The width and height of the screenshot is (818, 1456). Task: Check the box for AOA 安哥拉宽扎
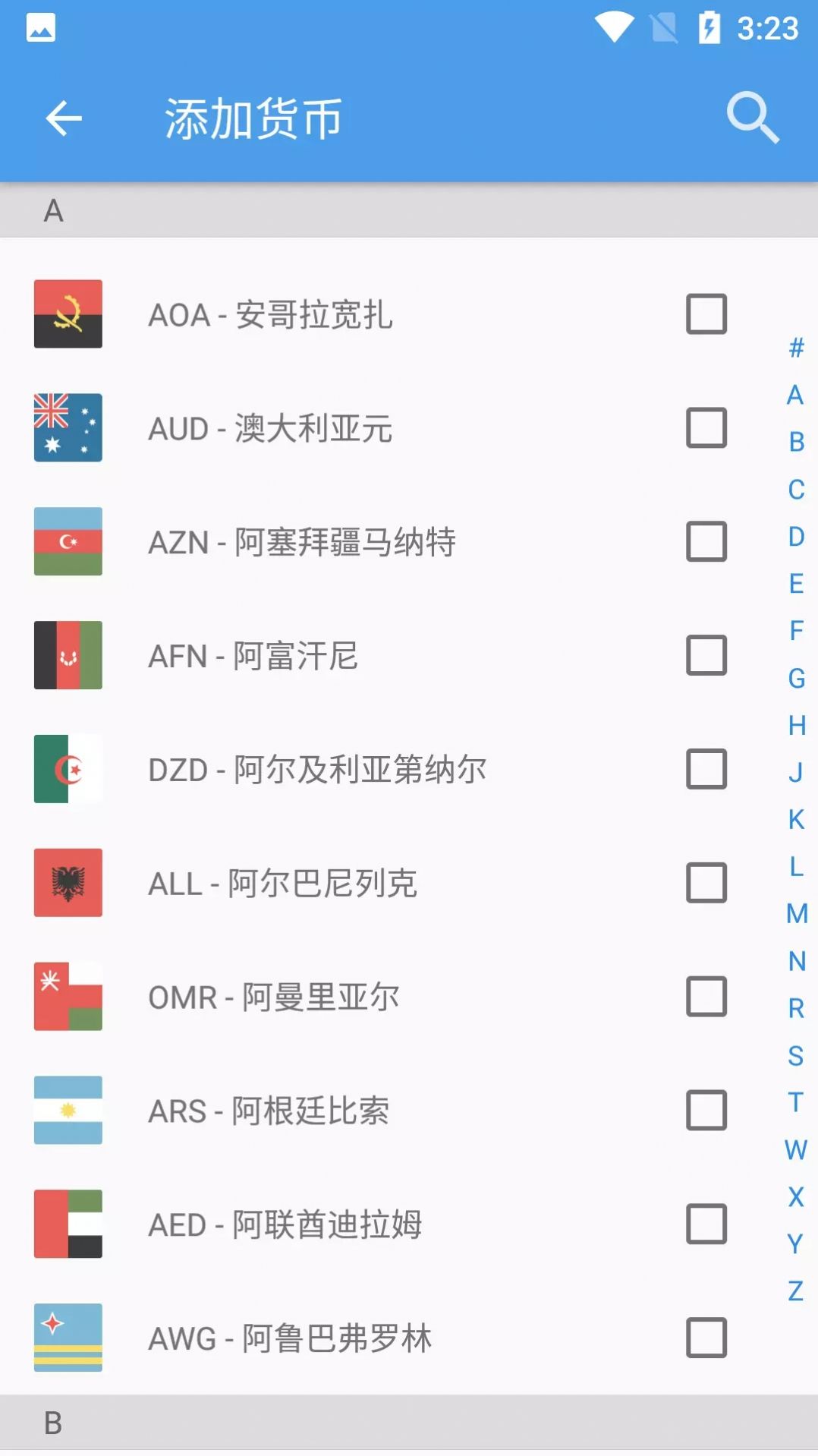706,314
